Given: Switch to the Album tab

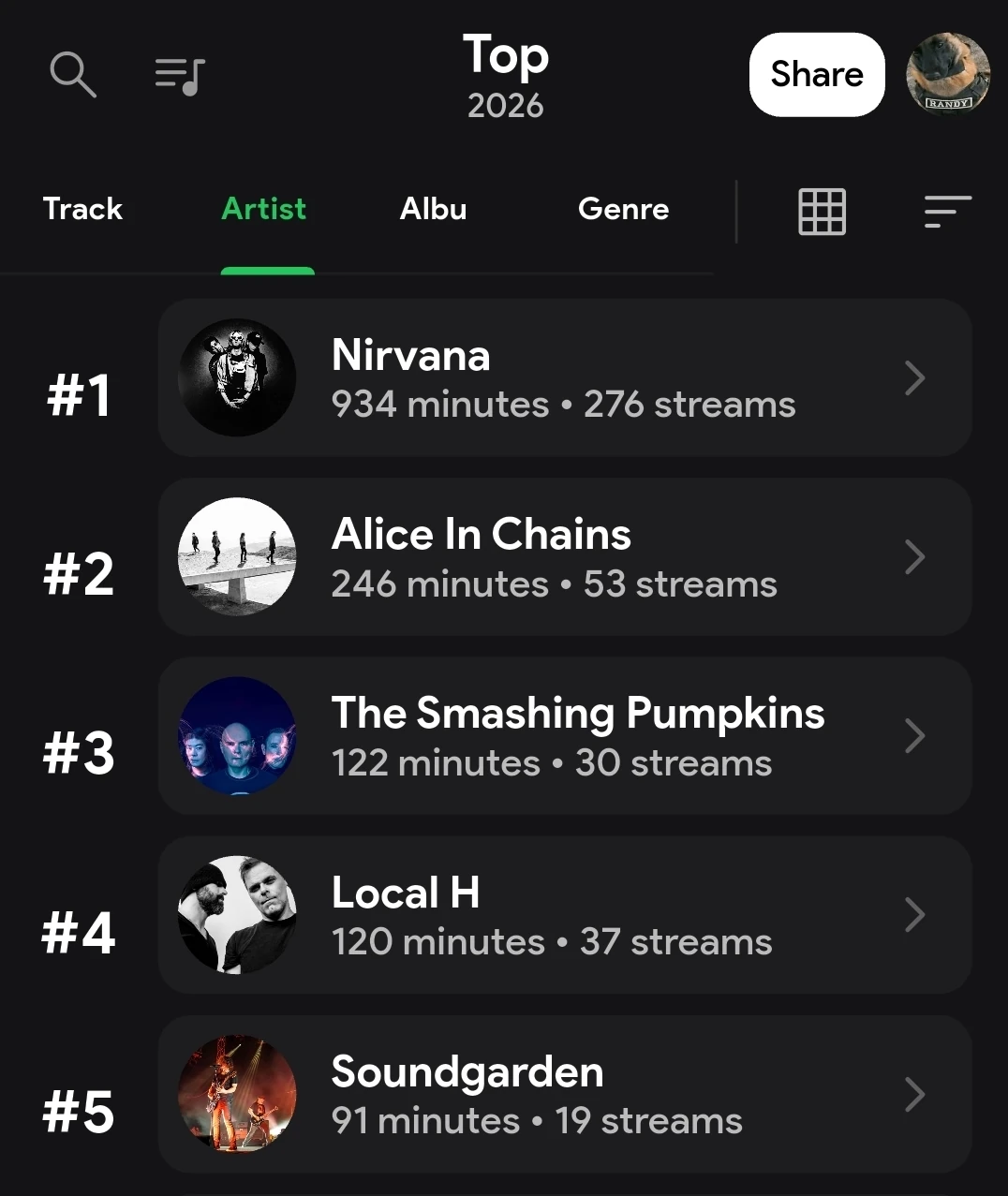Looking at the screenshot, I should 433,209.
